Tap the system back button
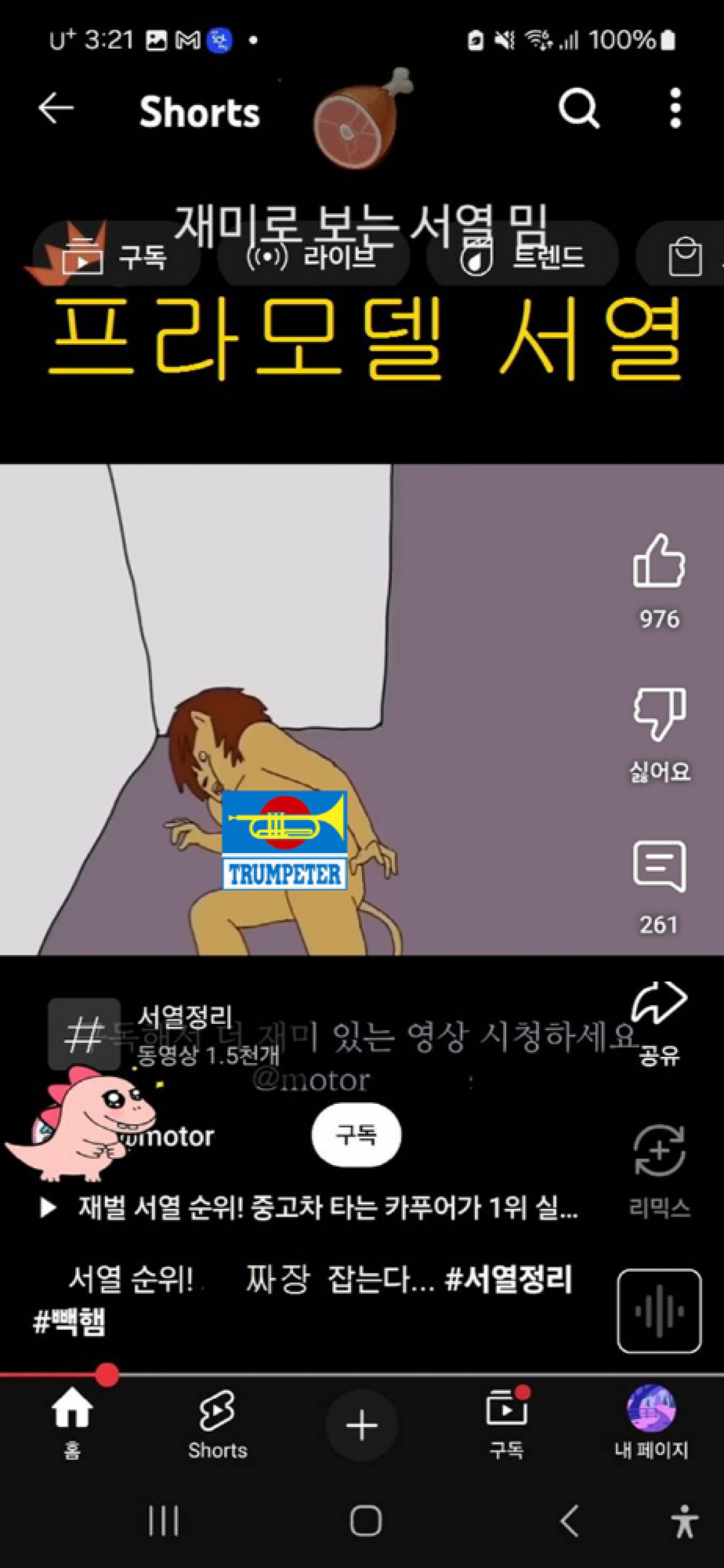Screen dimensions: 724x1568 click(x=569, y=1521)
